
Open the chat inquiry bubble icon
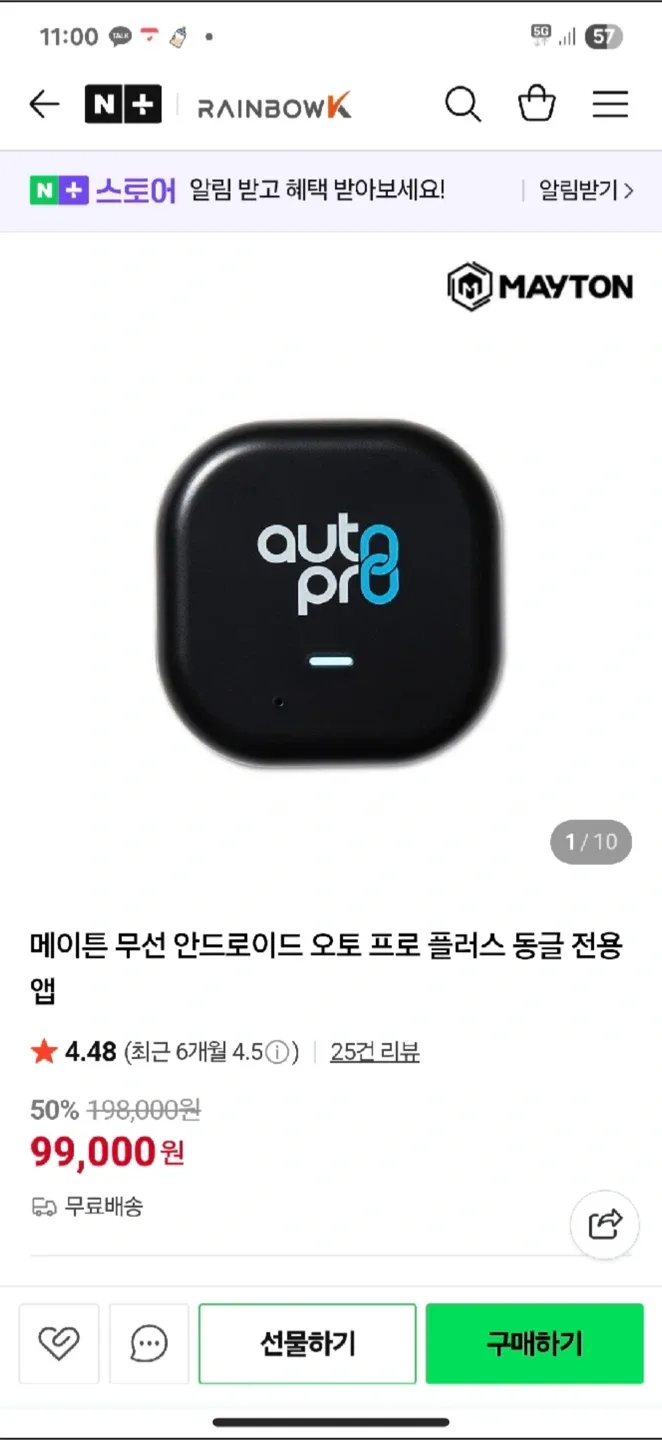tap(149, 1343)
